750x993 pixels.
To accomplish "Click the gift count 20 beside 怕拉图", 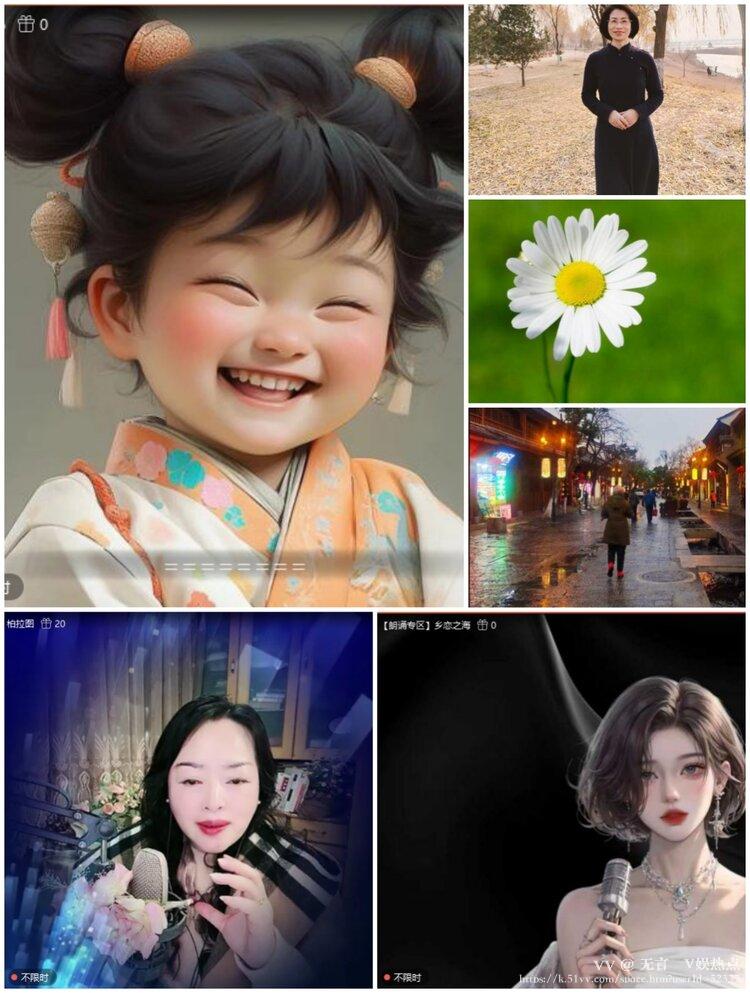I will pyautogui.click(x=62, y=622).
